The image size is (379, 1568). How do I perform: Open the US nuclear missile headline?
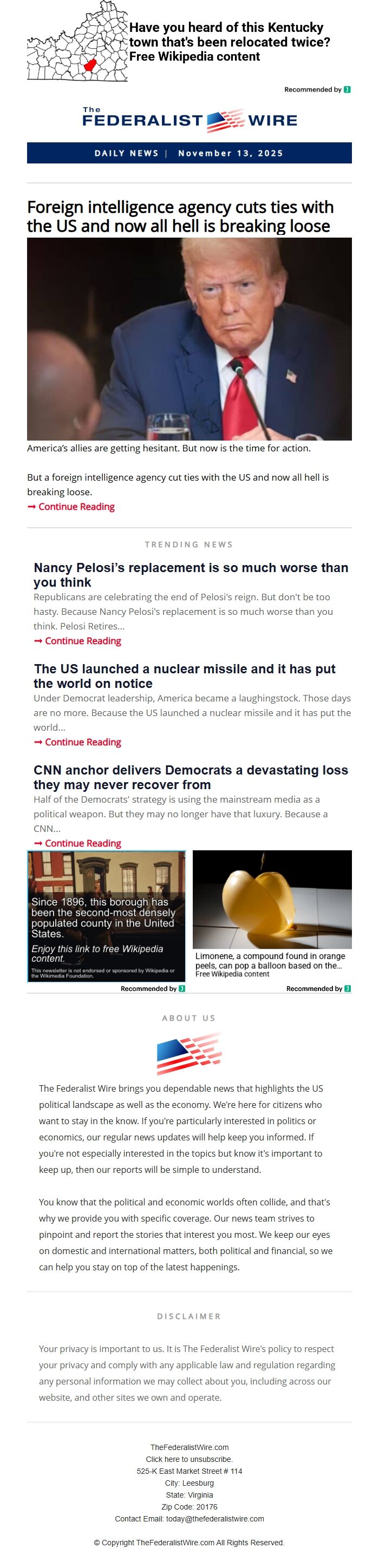184,675
